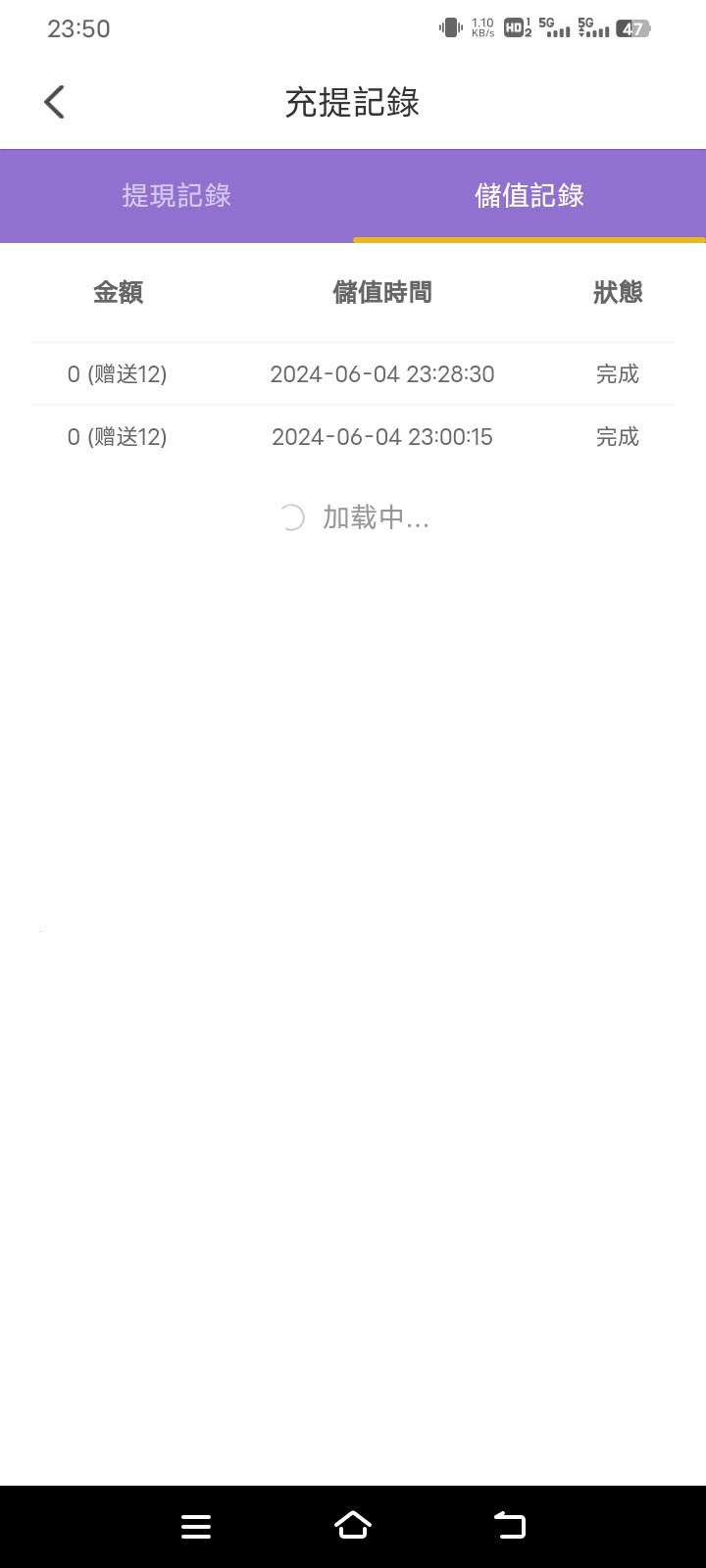Viewport: 706px width, 1568px height.
Task: Switch to the 提現記錄 tab
Action: tap(176, 195)
